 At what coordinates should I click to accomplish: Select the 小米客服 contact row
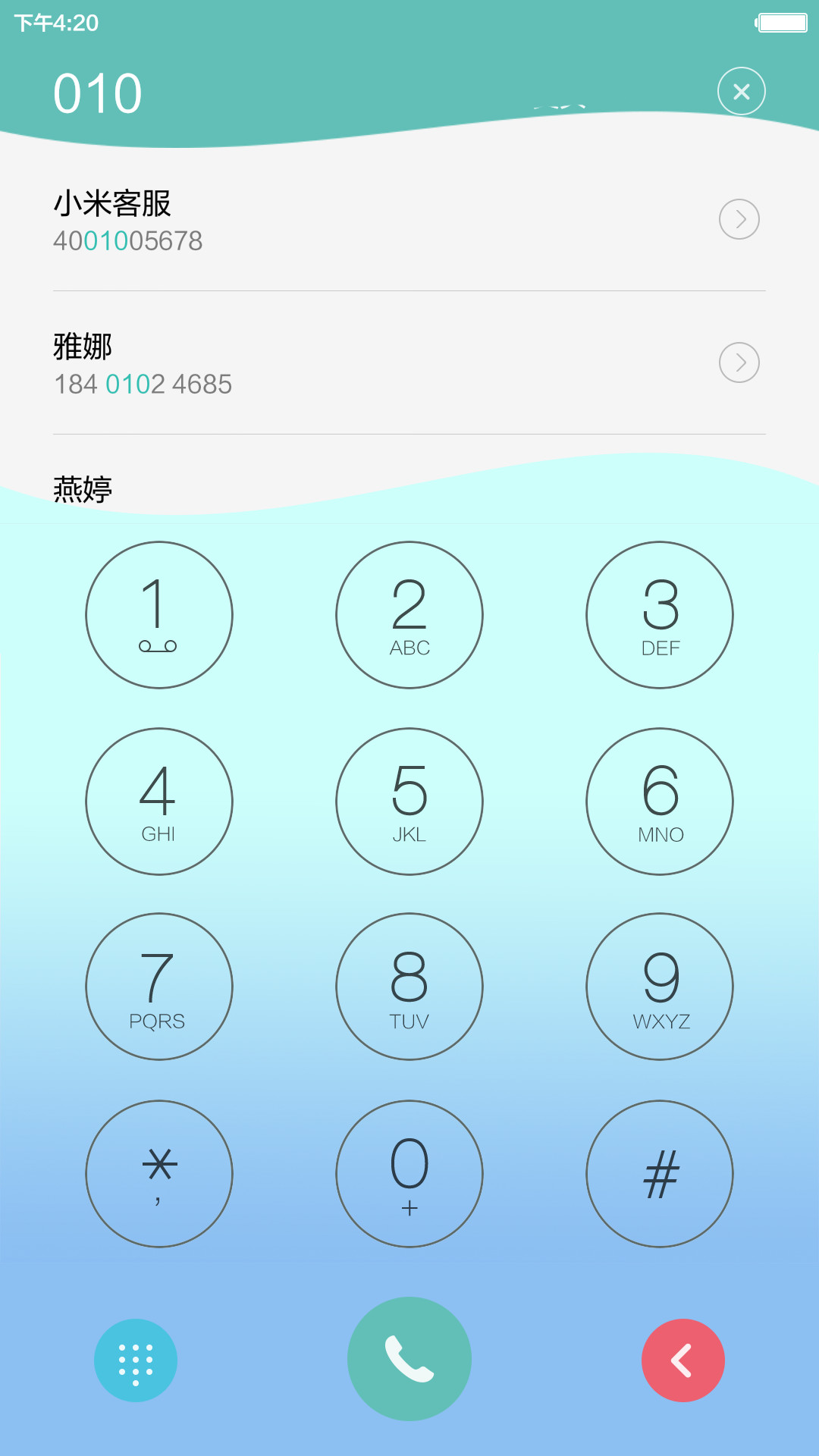(x=409, y=220)
